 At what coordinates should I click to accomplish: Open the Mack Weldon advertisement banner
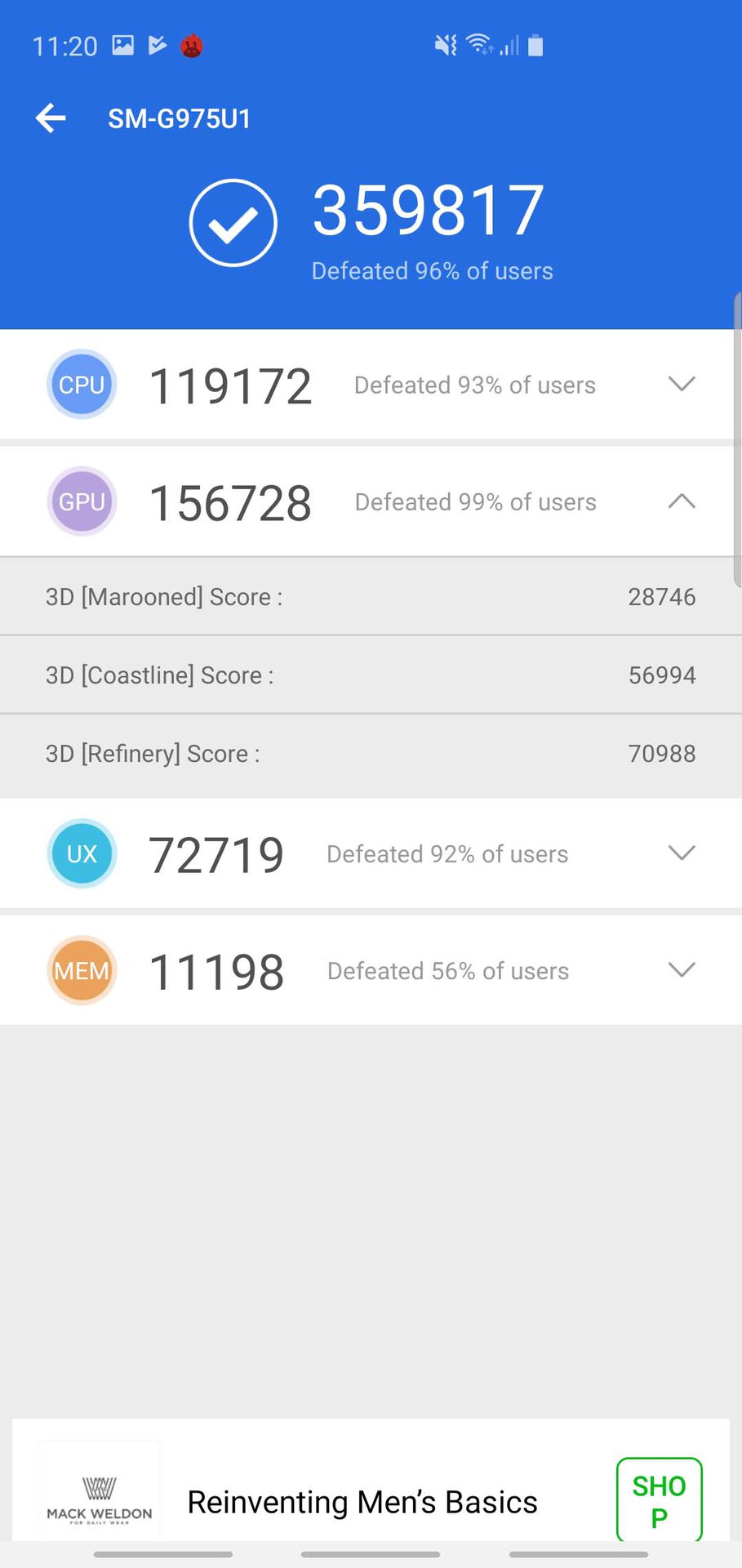tap(362, 1501)
